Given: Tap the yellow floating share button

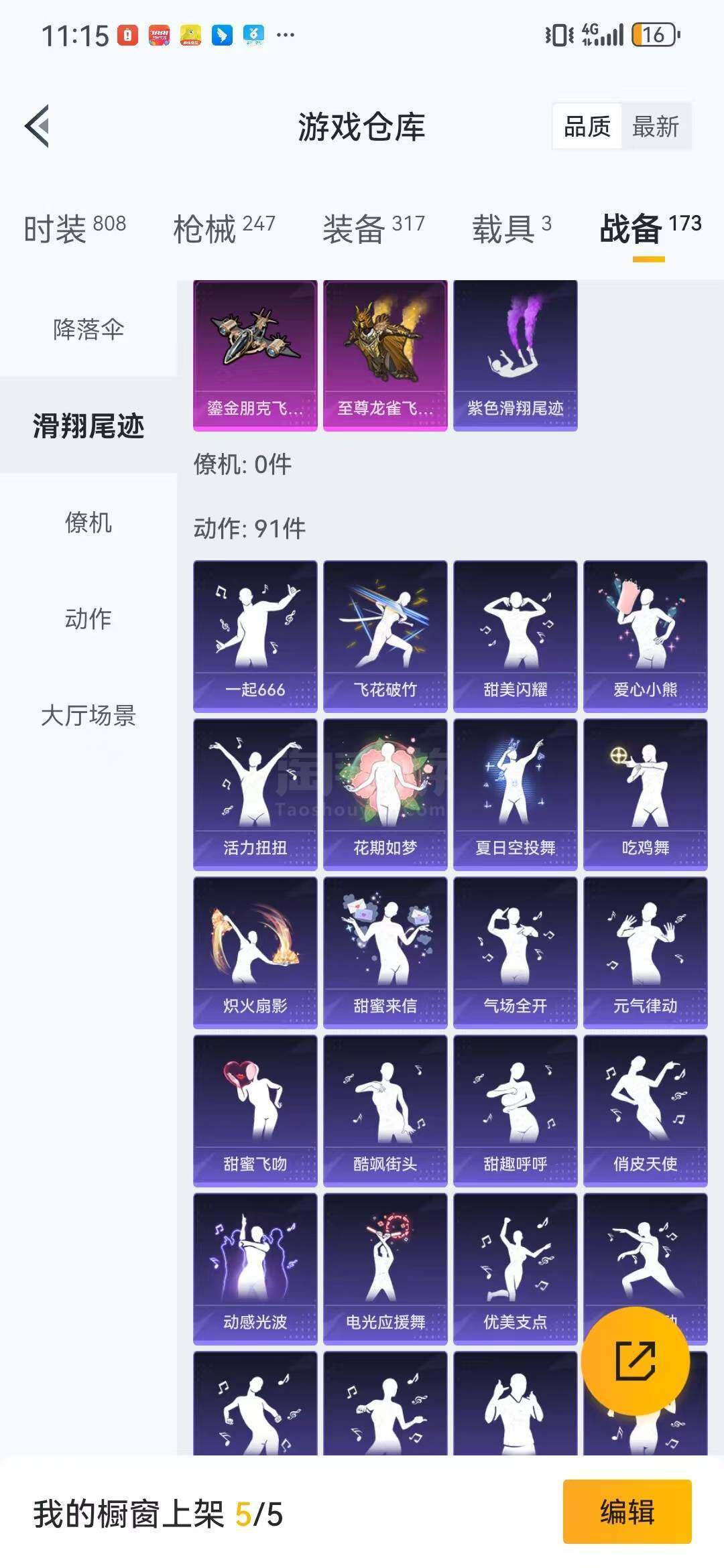Looking at the screenshot, I should (x=635, y=1360).
